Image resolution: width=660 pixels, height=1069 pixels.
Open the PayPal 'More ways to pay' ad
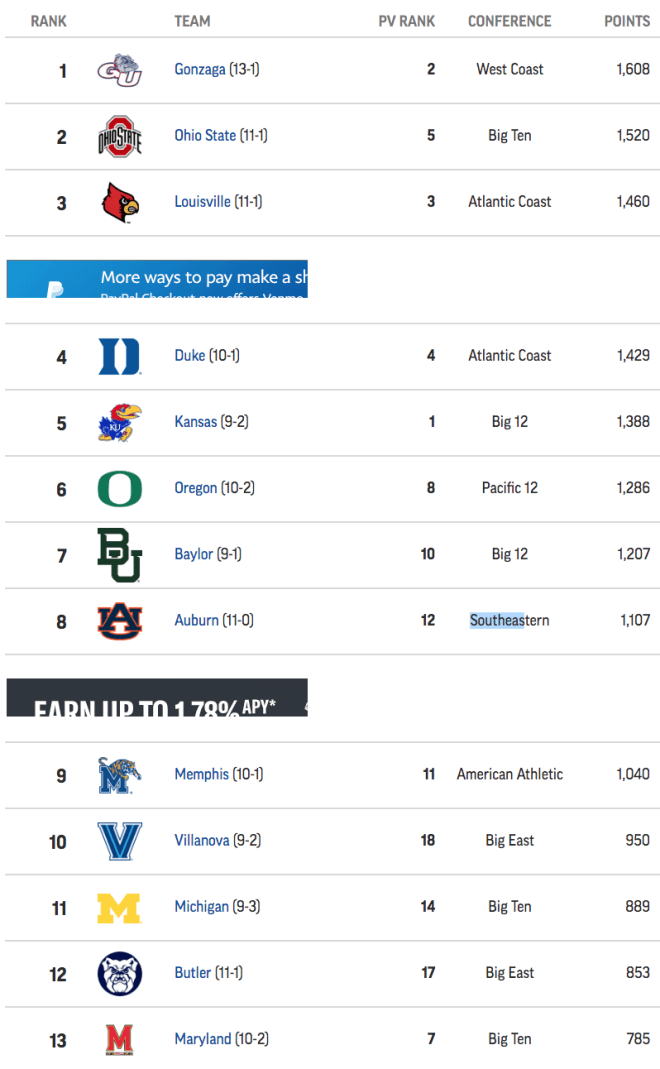pyautogui.click(x=157, y=279)
